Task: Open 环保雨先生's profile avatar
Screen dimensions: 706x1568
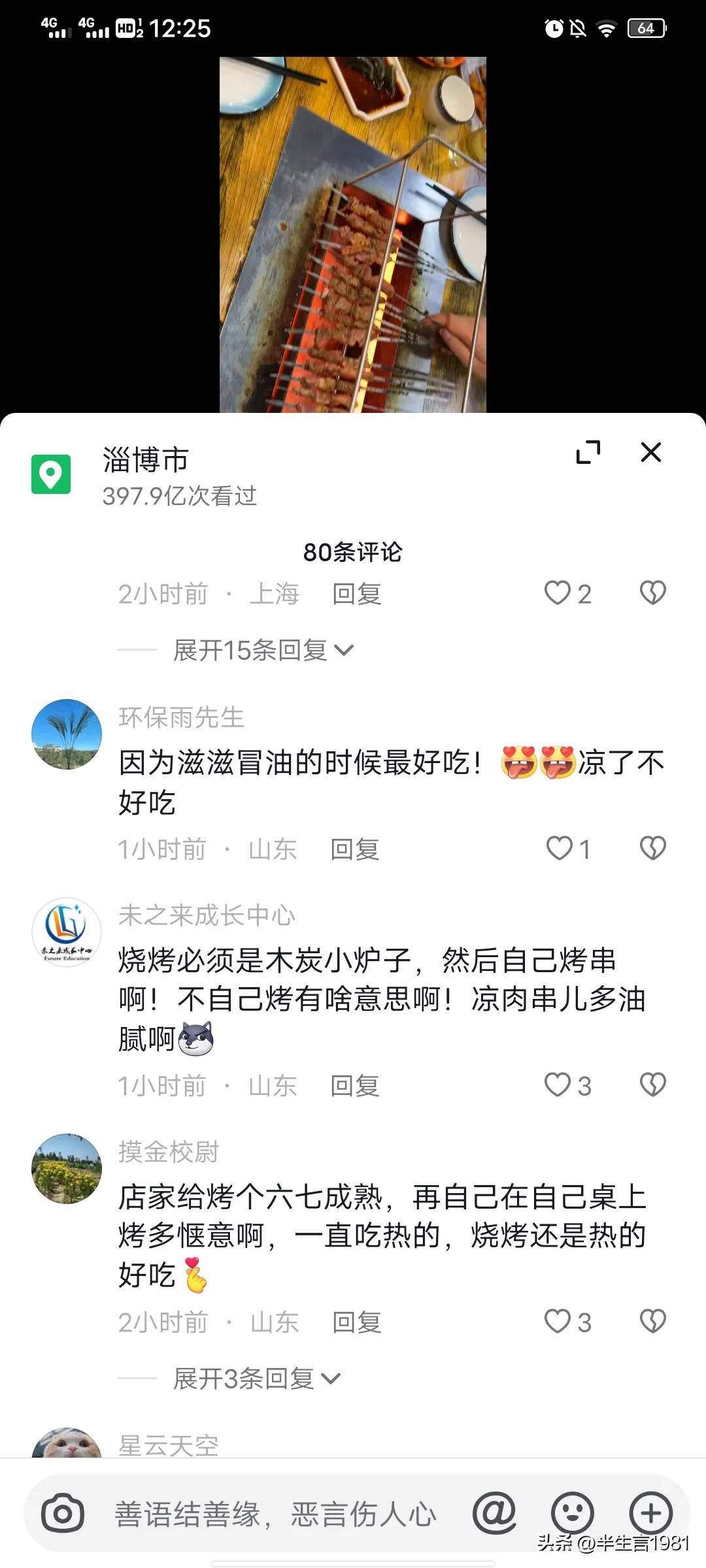Action: point(67,734)
